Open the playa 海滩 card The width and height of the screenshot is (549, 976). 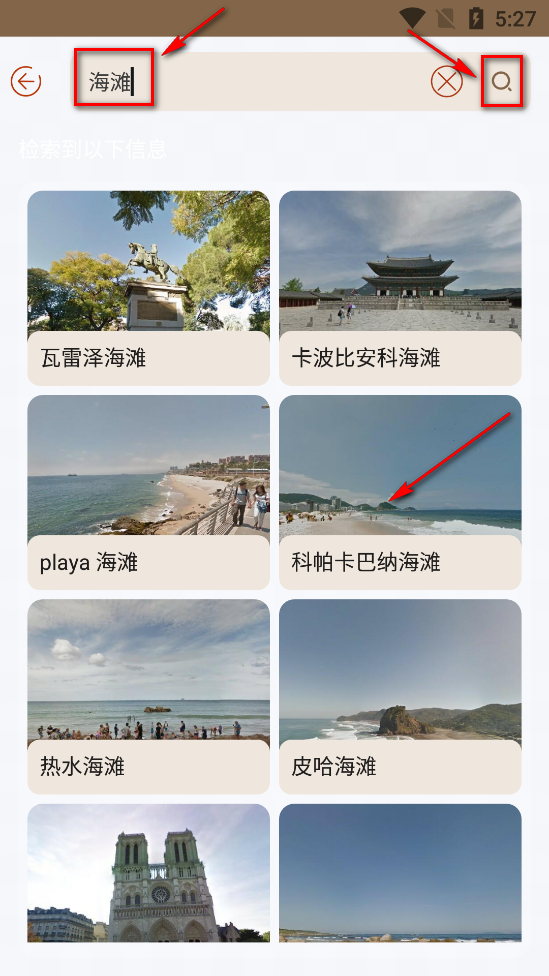(x=149, y=492)
